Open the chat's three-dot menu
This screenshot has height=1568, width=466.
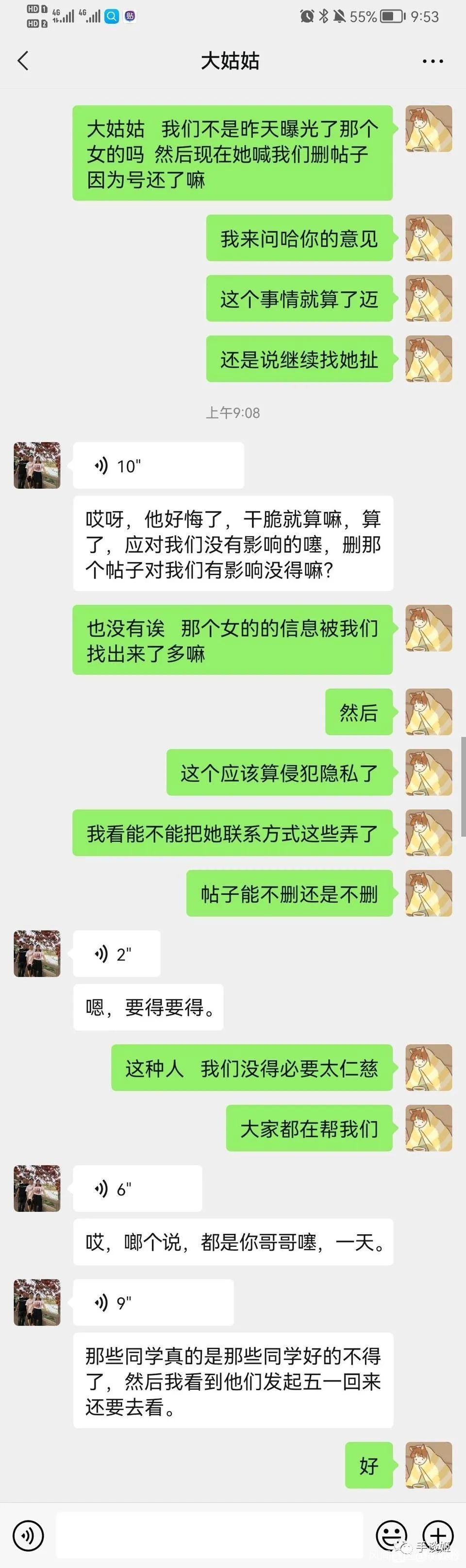[x=433, y=61]
